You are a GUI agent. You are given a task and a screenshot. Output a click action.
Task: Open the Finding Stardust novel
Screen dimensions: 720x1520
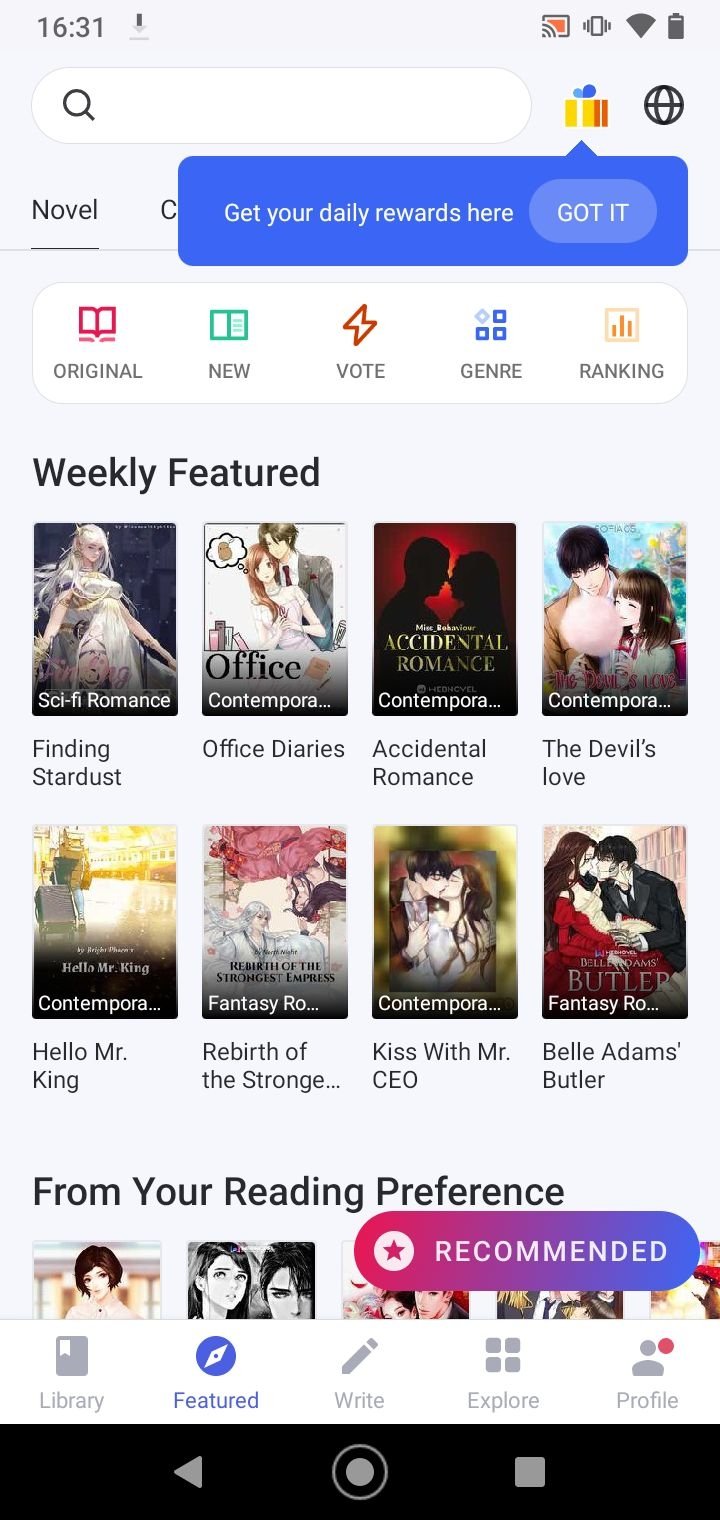105,656
